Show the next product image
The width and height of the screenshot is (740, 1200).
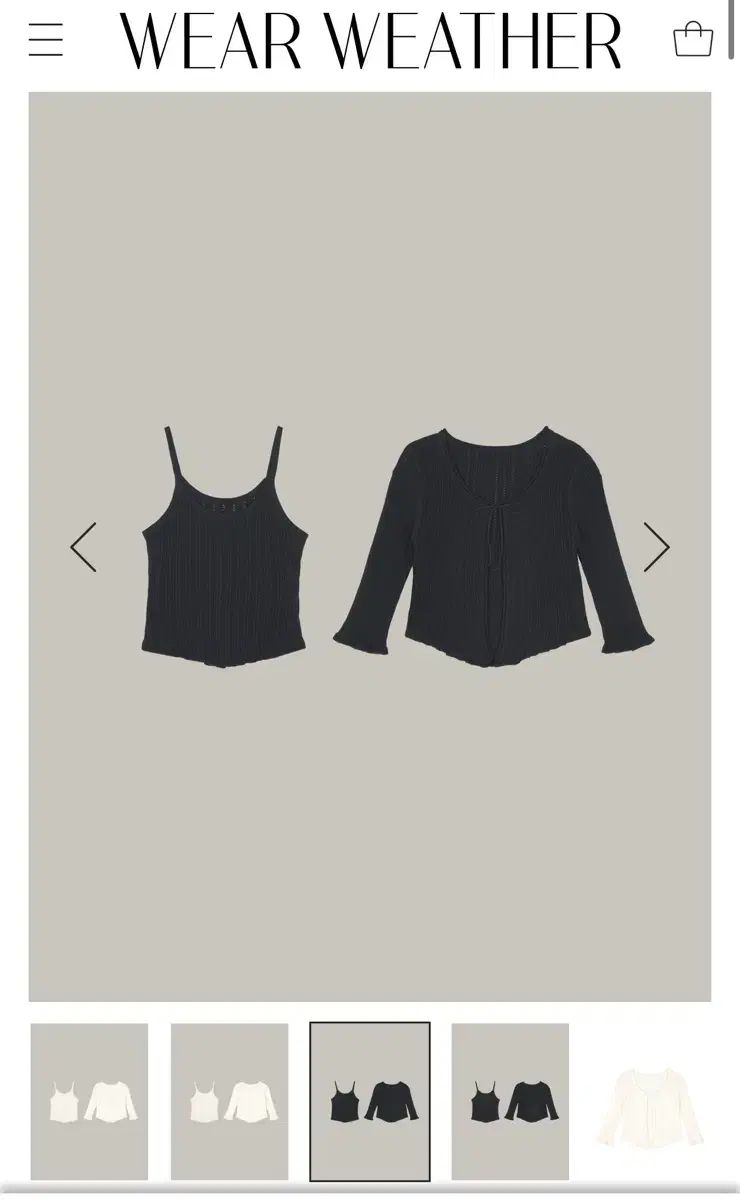point(656,547)
